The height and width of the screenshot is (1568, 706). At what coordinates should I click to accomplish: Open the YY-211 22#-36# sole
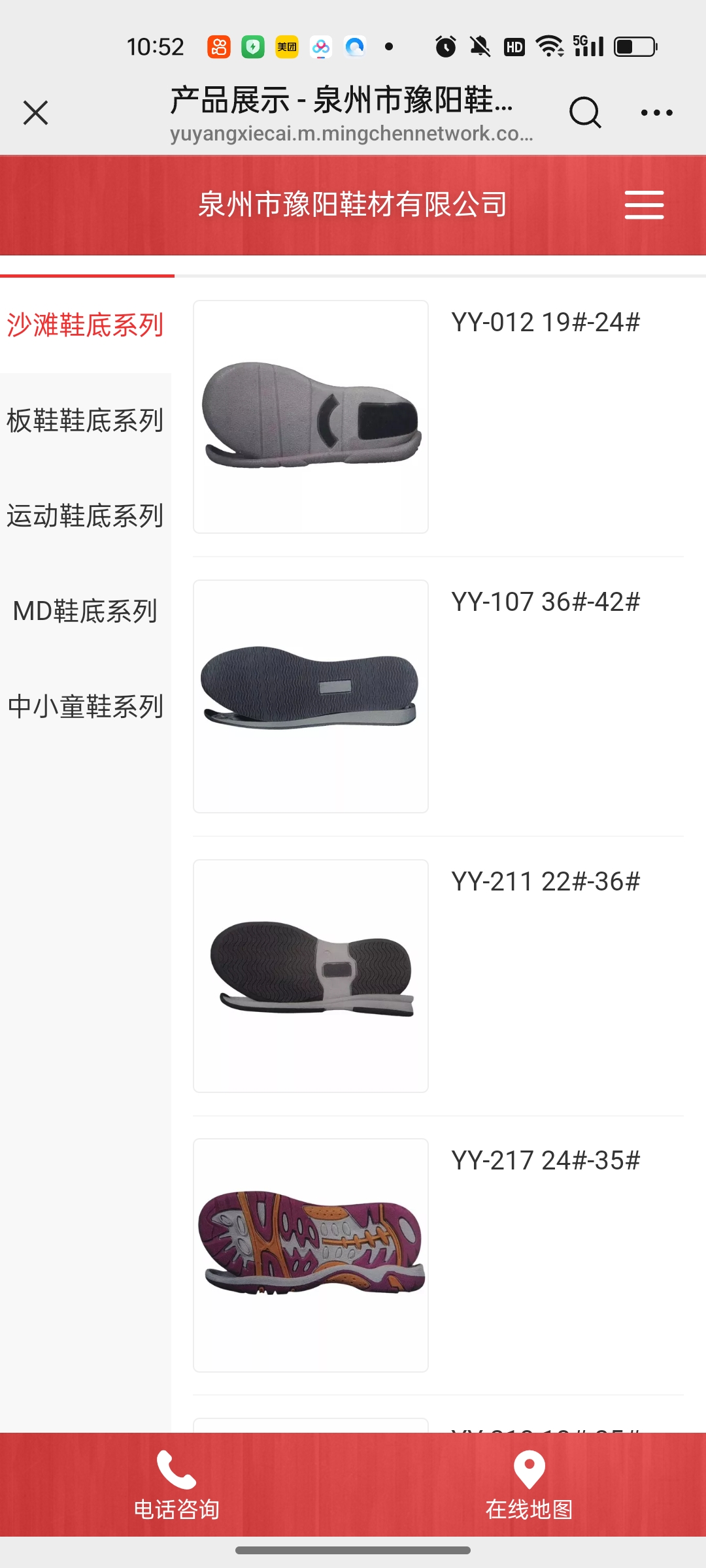click(x=311, y=976)
